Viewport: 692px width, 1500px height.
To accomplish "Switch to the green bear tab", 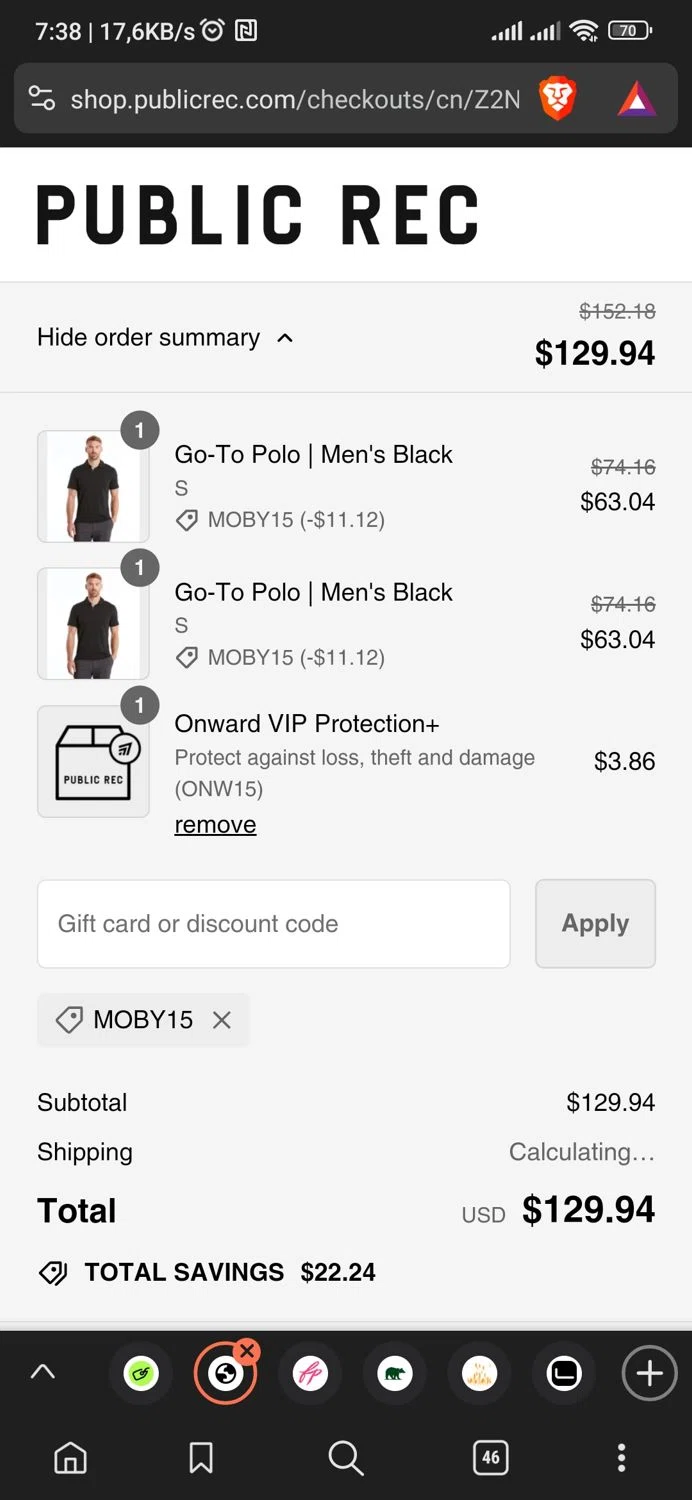I will (395, 1374).
